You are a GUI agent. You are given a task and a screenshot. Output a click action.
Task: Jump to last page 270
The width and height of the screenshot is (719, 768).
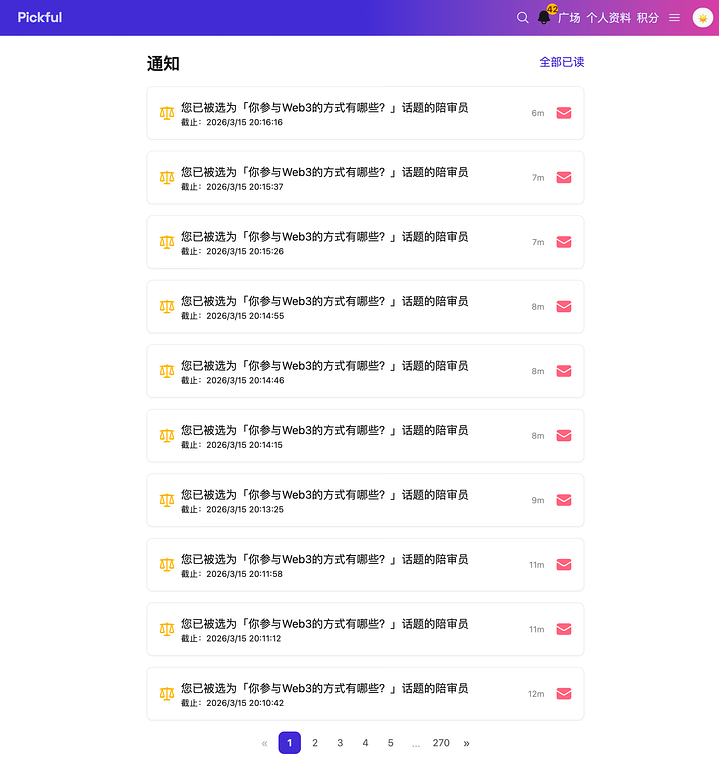coord(441,743)
